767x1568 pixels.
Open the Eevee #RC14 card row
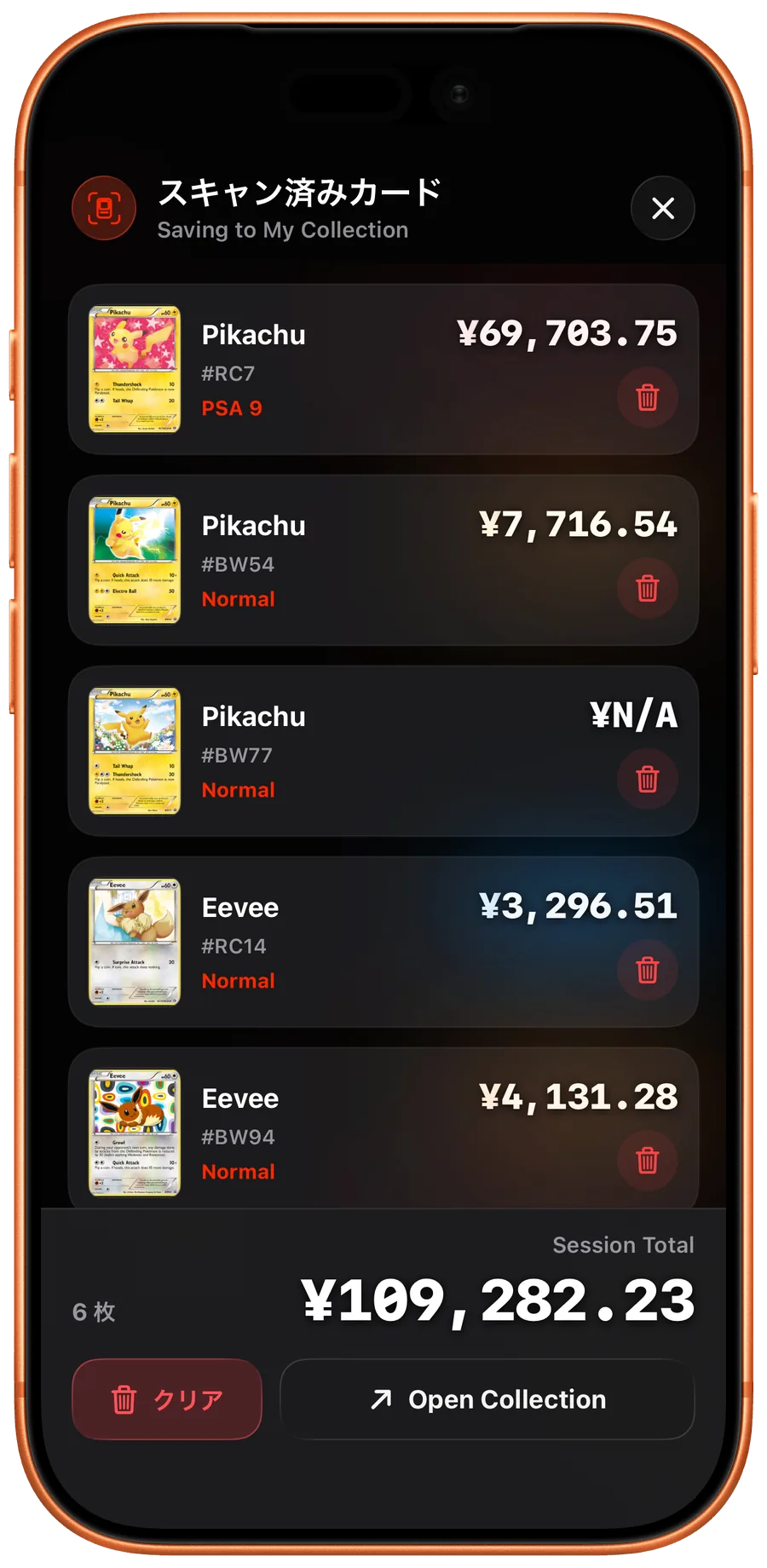point(383,942)
